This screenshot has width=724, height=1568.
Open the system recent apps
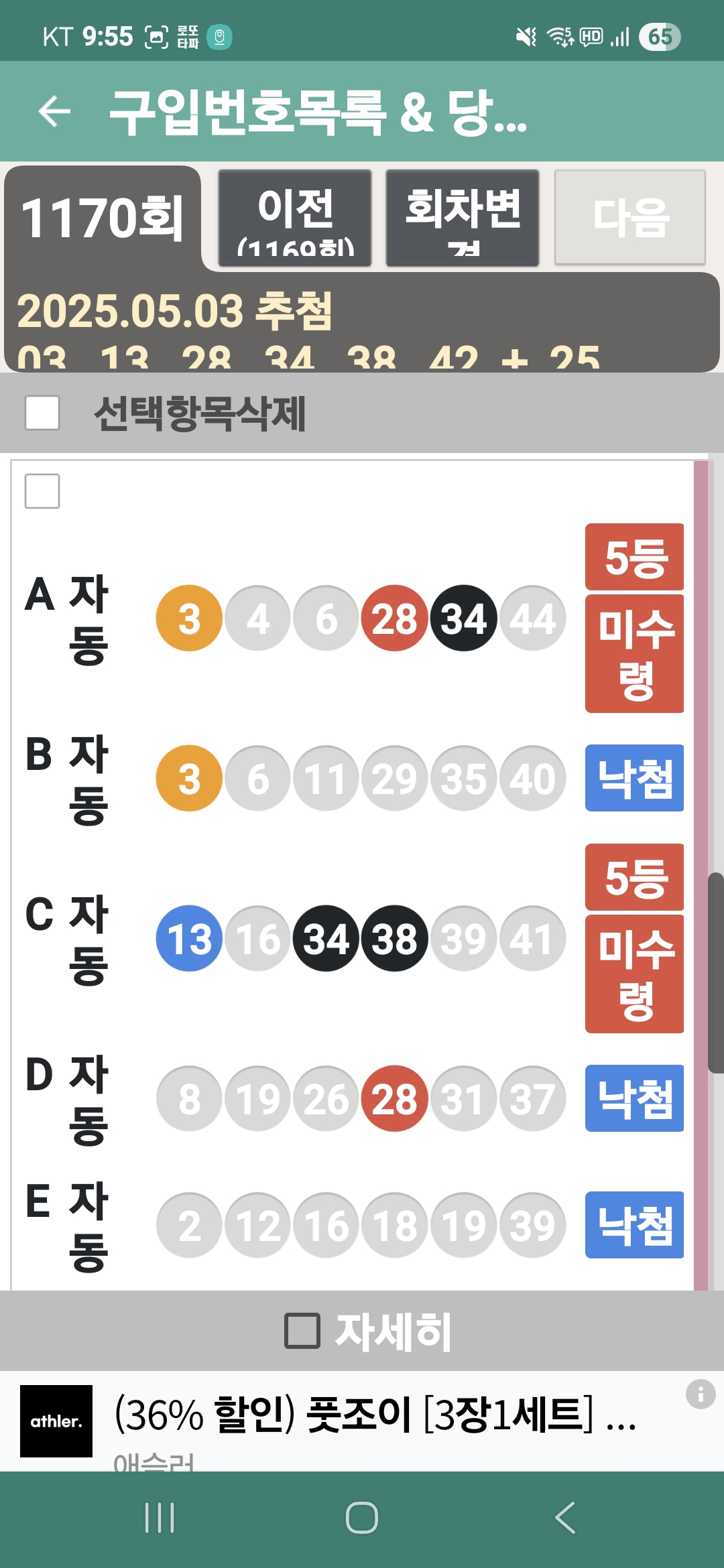160,1518
